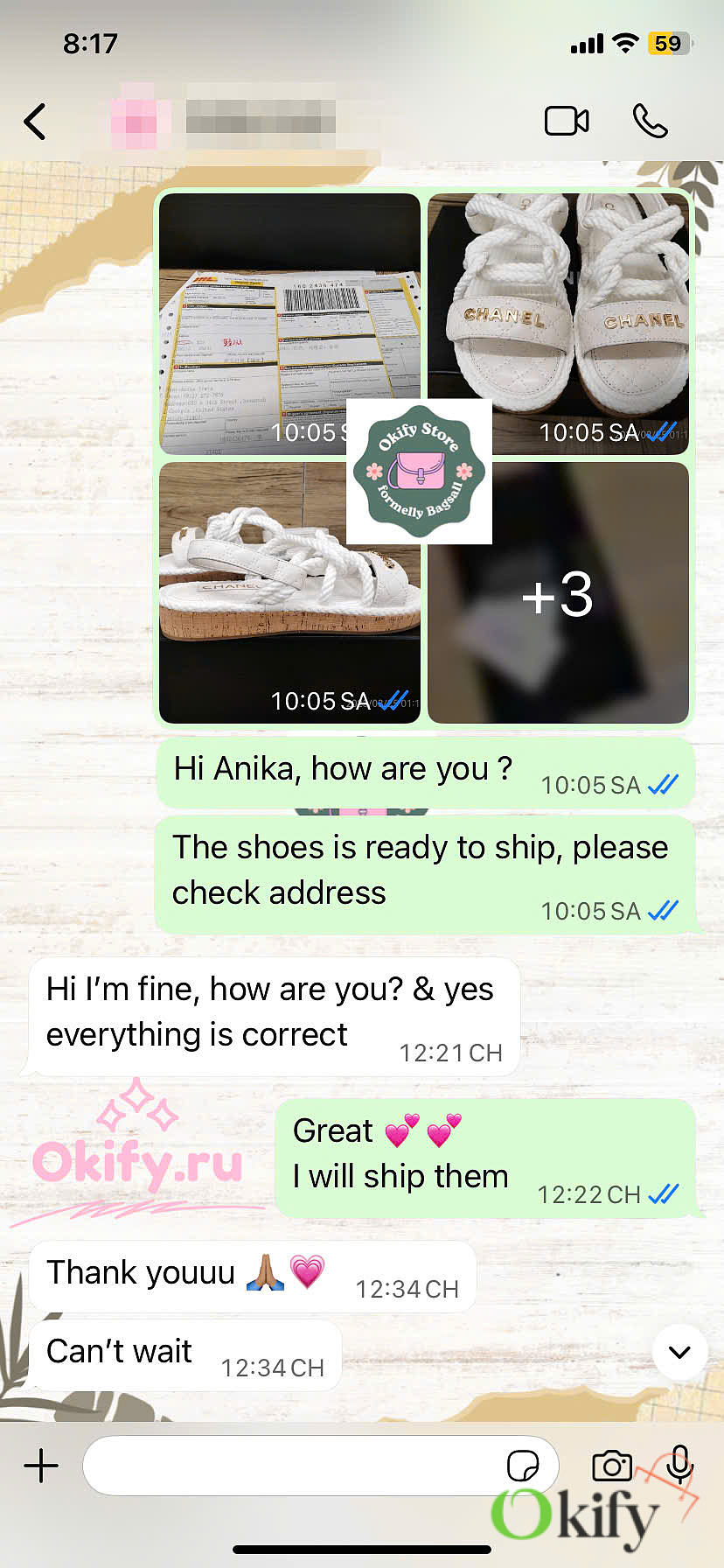
Task: Start a voice call
Action: click(650, 121)
